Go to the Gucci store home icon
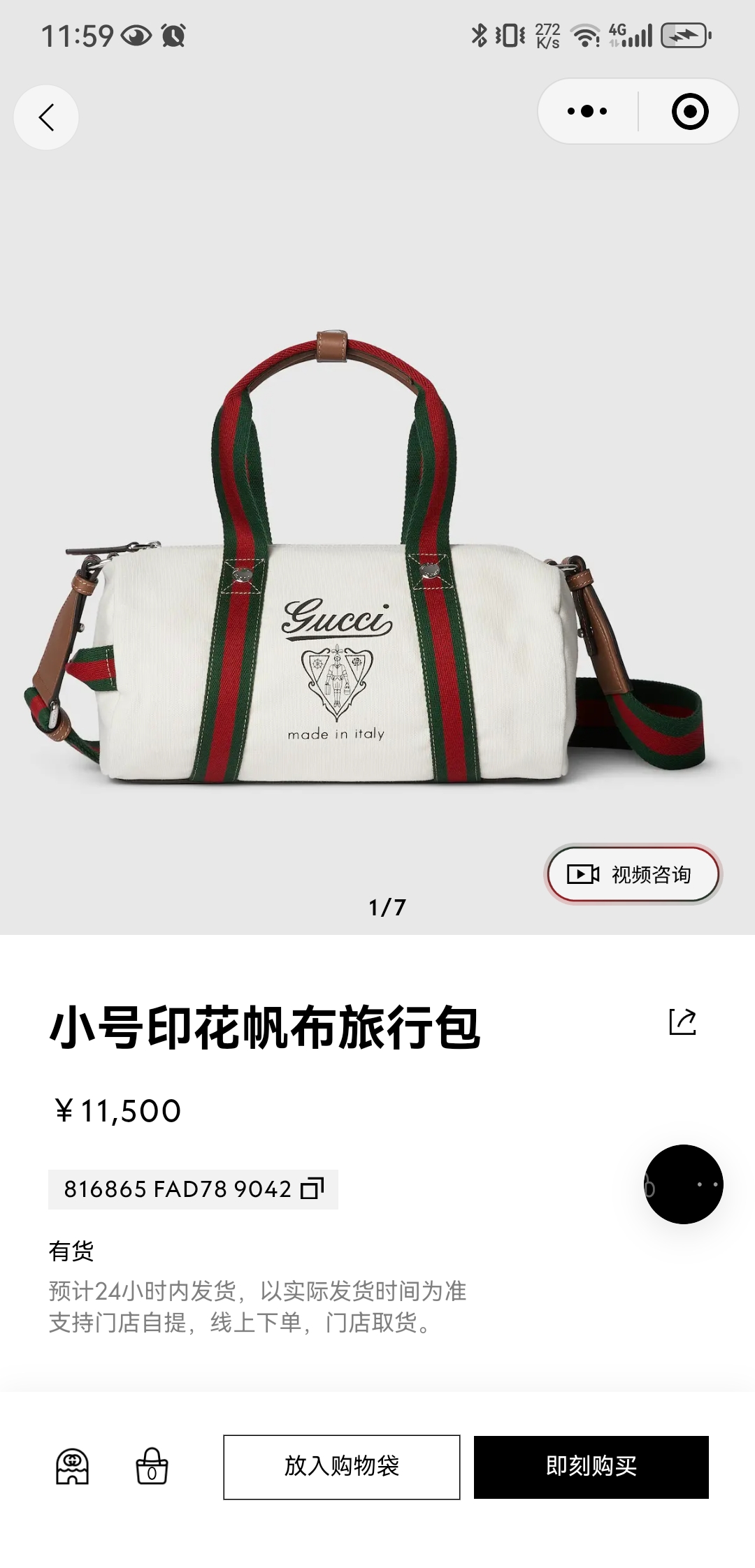This screenshot has width=755, height=1568. (x=72, y=1466)
